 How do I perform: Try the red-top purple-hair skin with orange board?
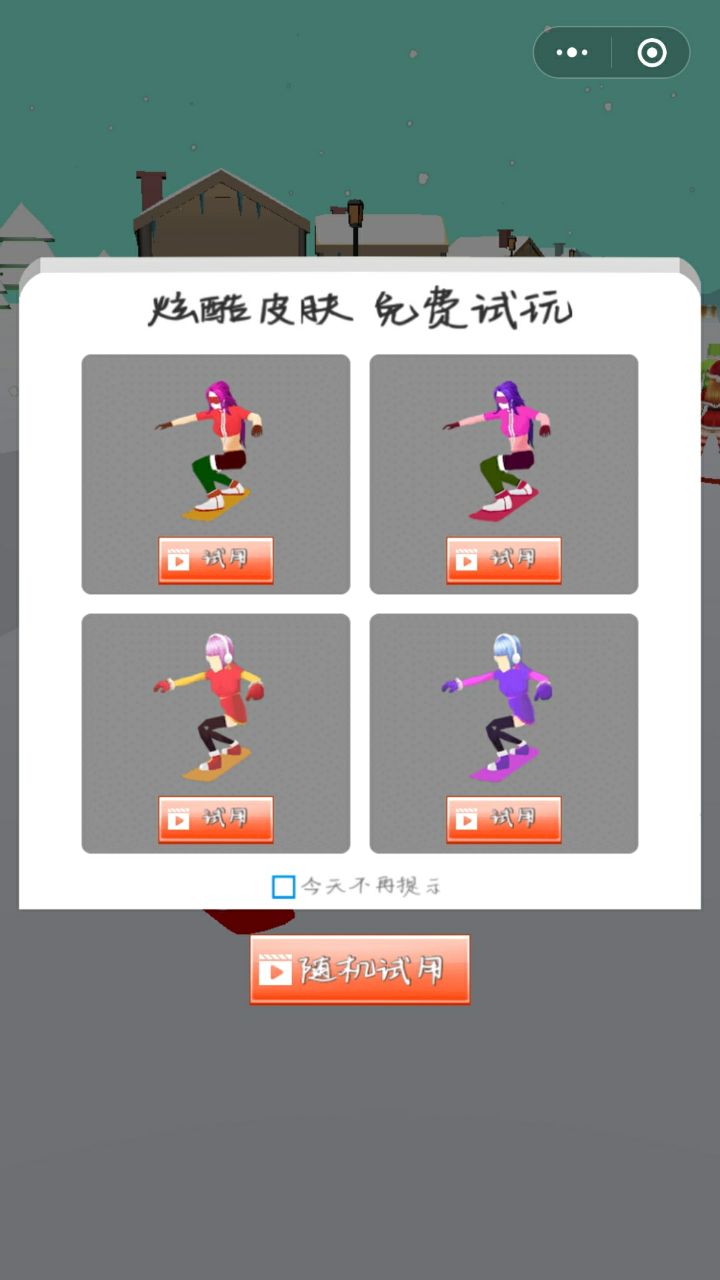215,560
